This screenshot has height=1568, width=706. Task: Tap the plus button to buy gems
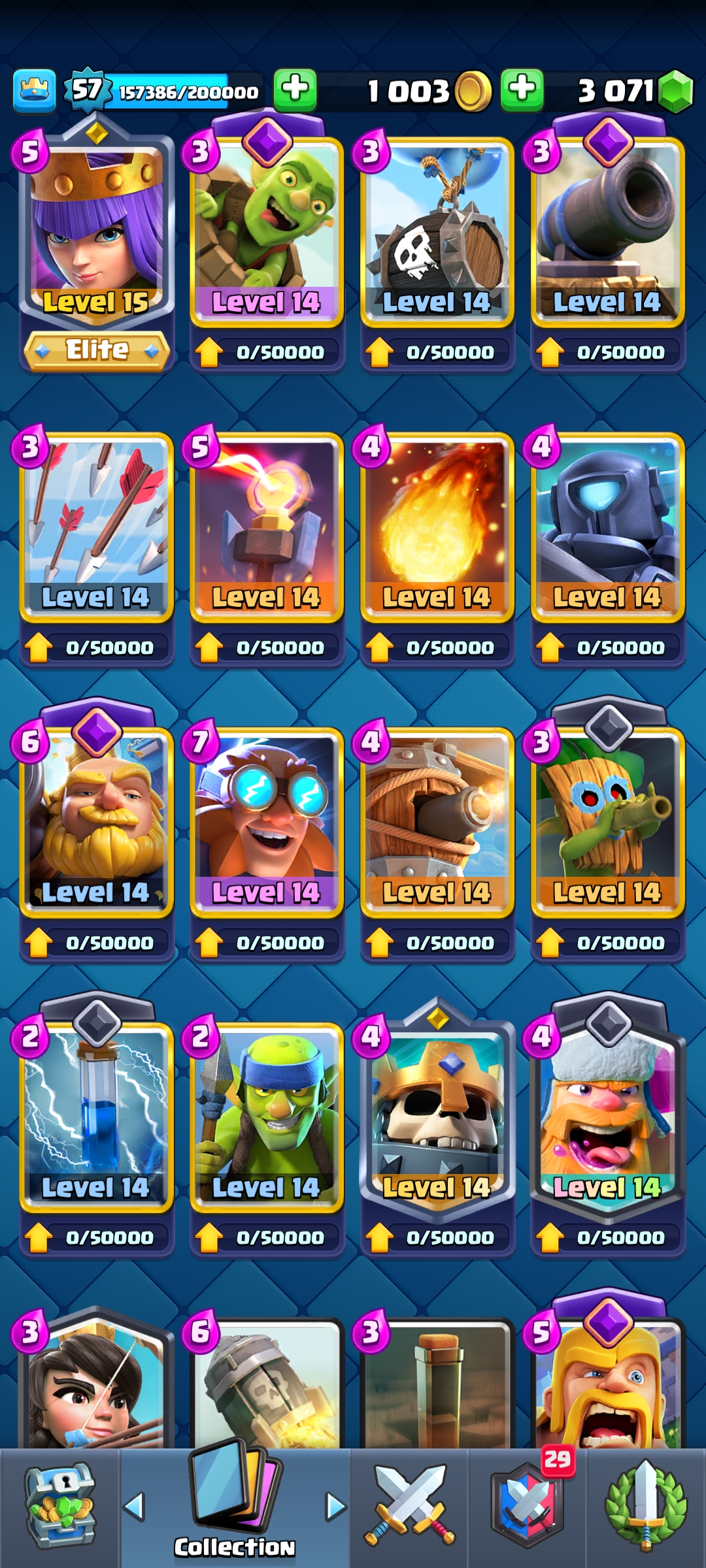pos(522,90)
